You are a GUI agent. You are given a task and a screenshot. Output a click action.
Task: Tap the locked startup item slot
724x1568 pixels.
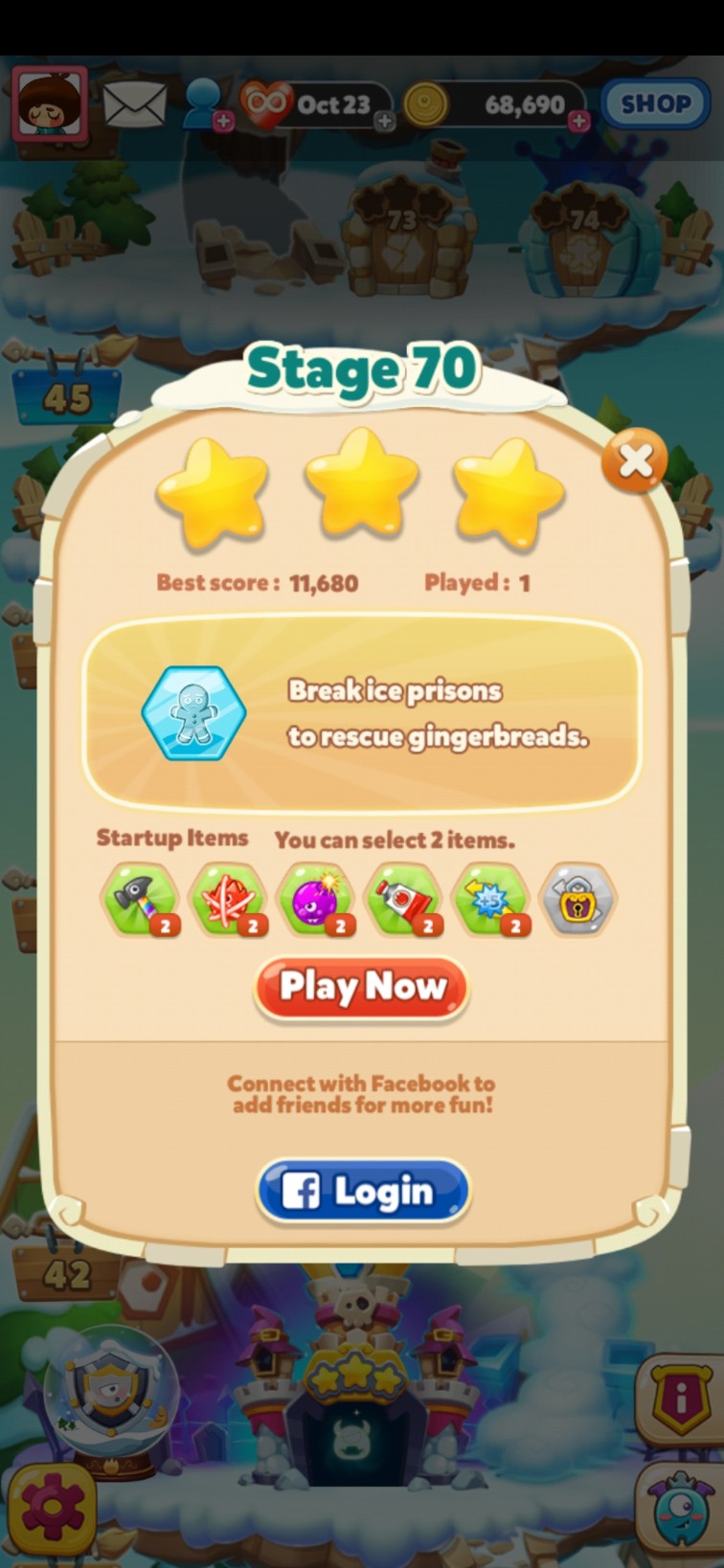(x=577, y=899)
